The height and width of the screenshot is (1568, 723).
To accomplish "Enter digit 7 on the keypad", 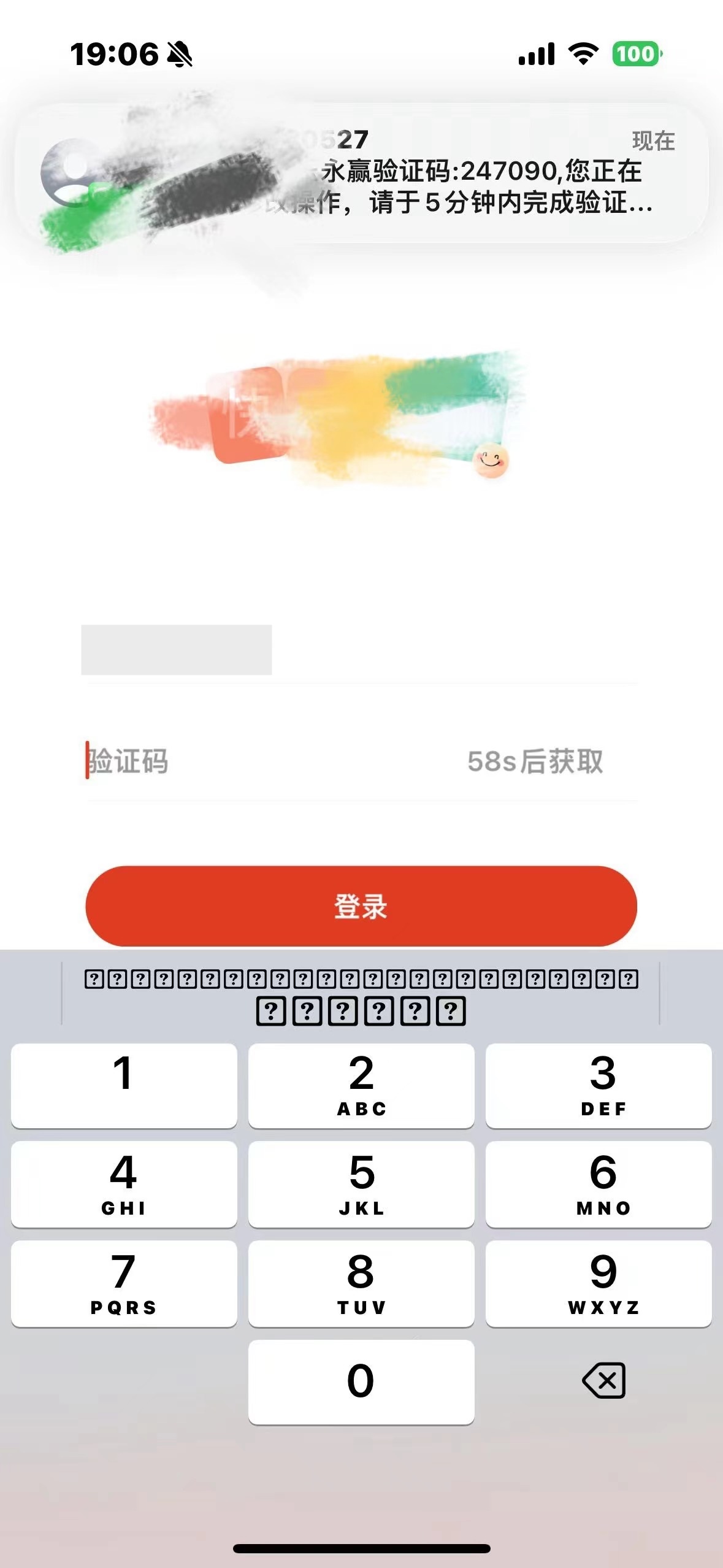I will point(124,1283).
